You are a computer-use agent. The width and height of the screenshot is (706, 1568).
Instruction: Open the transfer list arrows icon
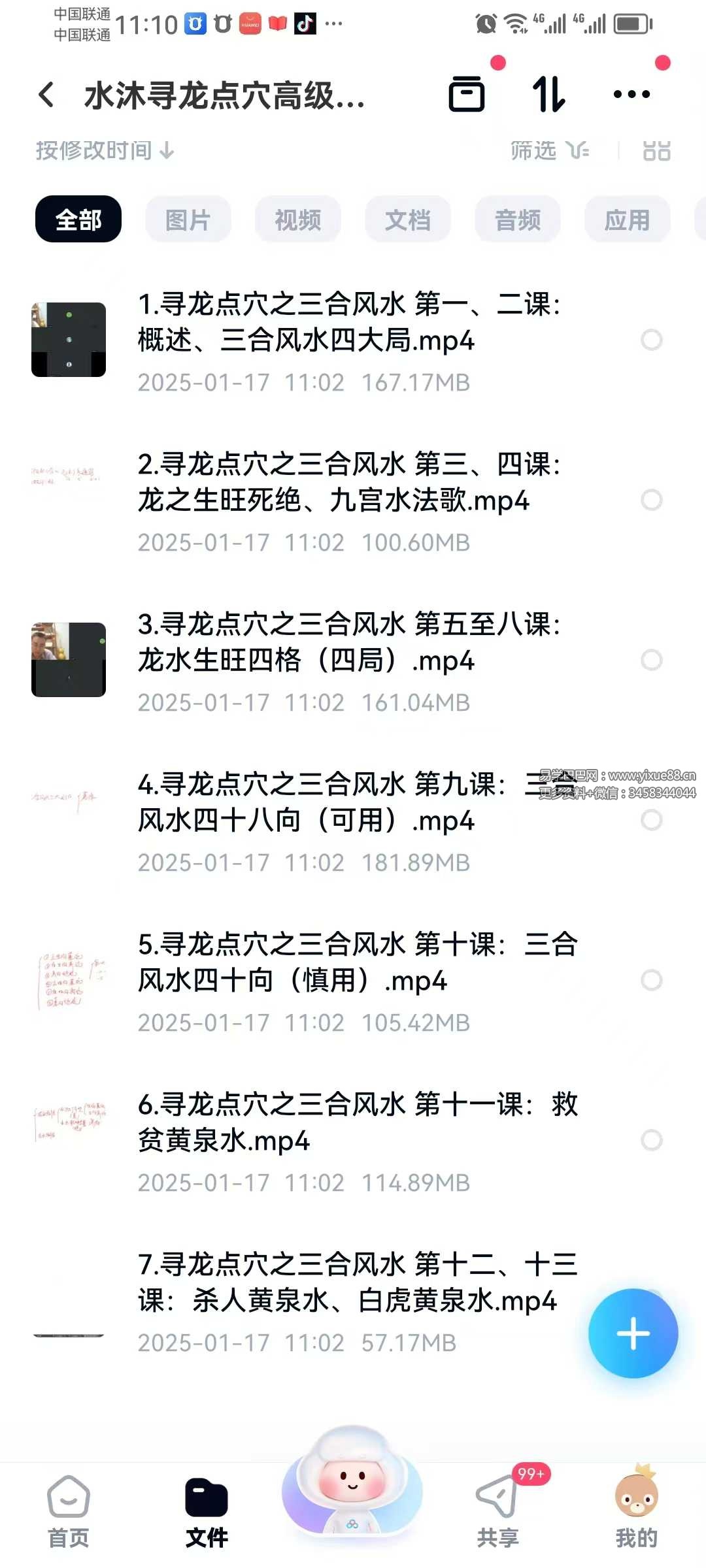[548, 95]
